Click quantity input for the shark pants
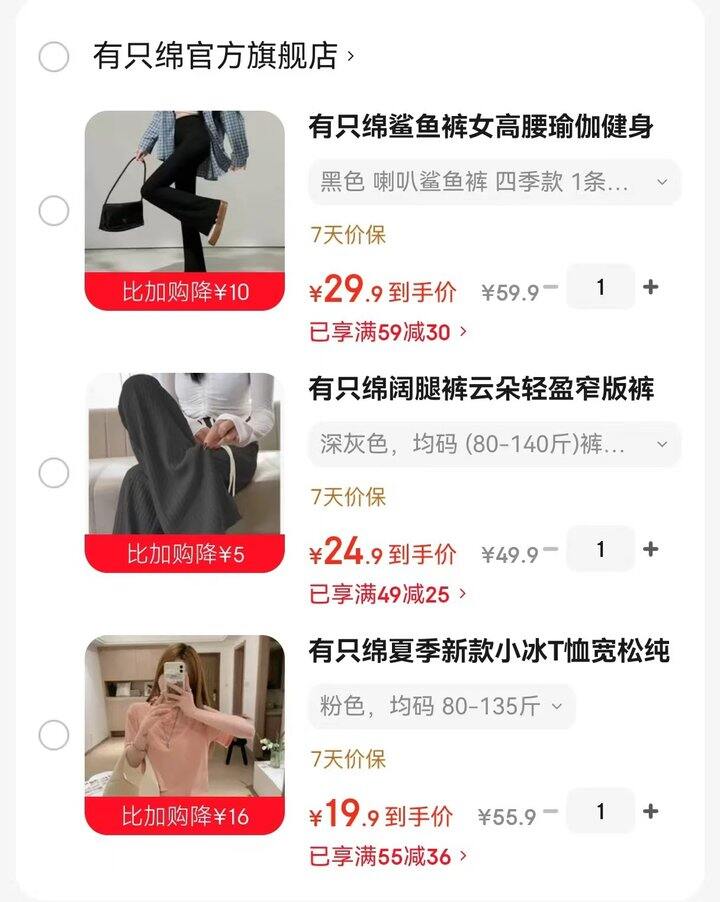The image size is (720, 902). [x=600, y=287]
